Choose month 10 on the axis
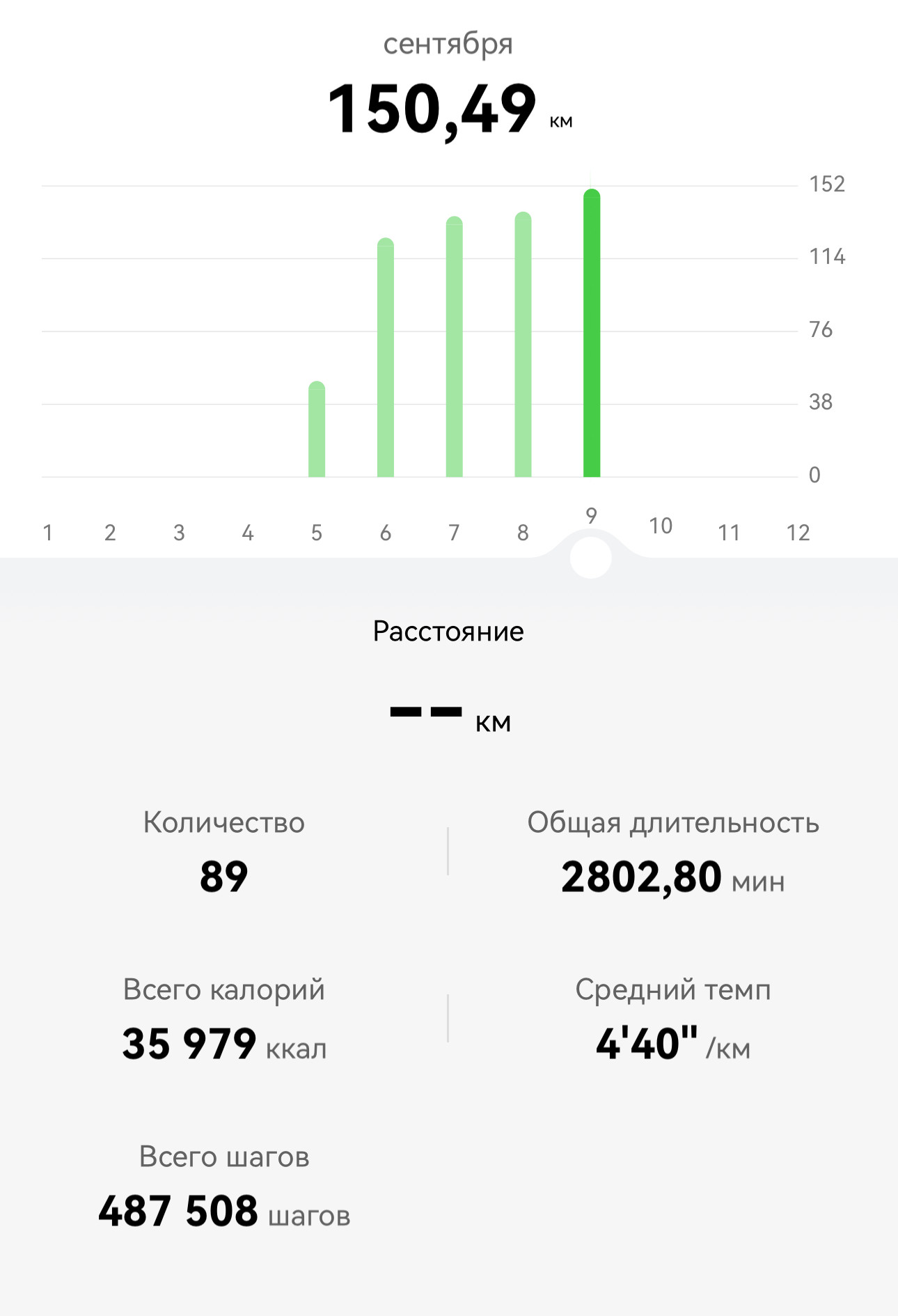898x1316 pixels. (661, 526)
